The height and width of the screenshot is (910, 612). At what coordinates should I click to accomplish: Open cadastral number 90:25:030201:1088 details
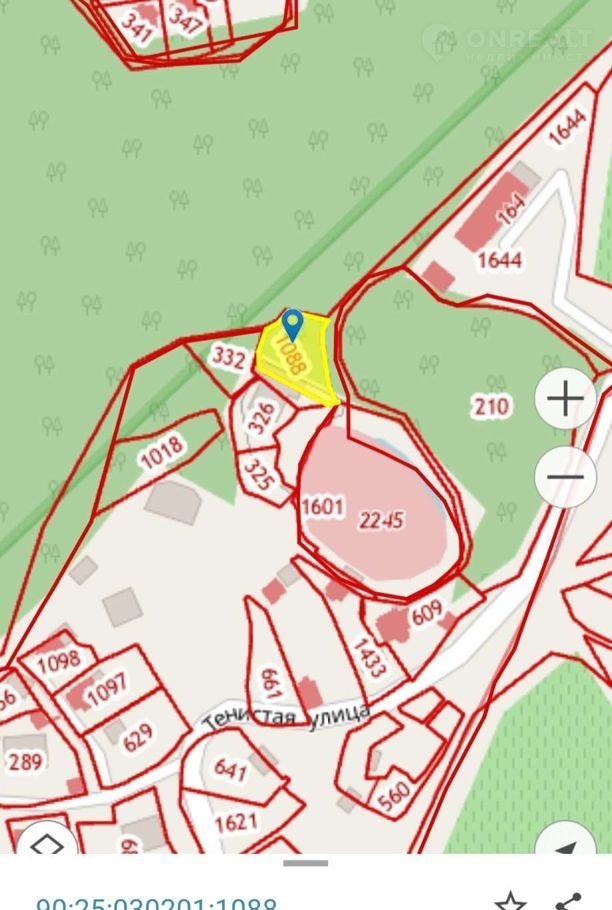point(157,904)
